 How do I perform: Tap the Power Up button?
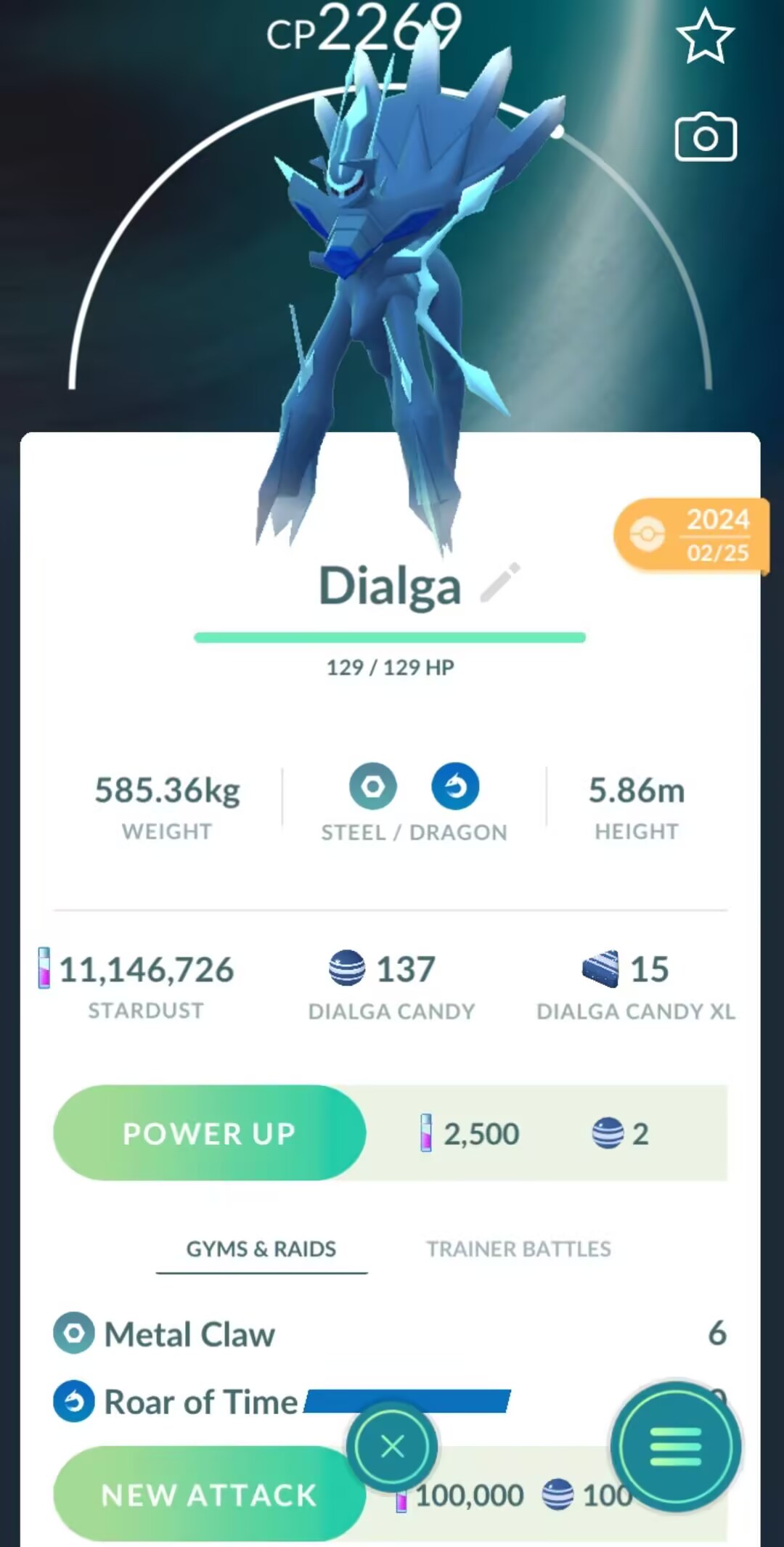[x=209, y=1133]
